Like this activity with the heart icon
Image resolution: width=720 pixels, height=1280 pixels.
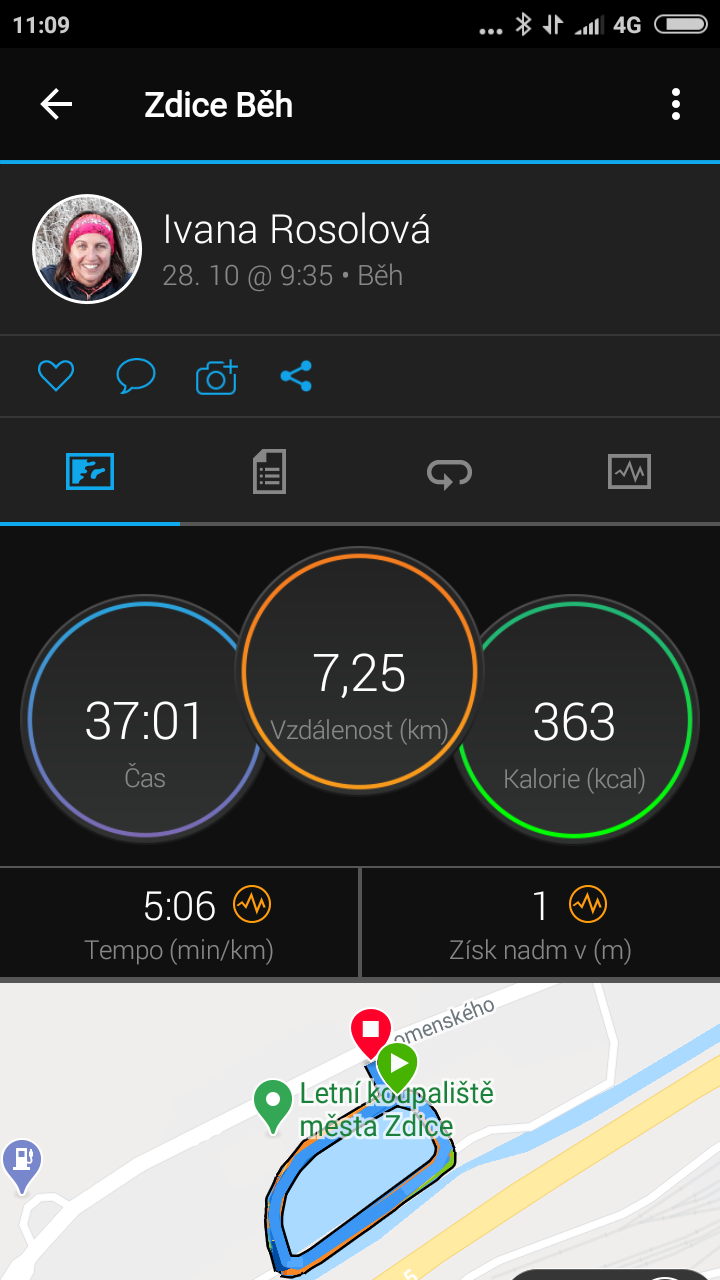pyautogui.click(x=56, y=376)
